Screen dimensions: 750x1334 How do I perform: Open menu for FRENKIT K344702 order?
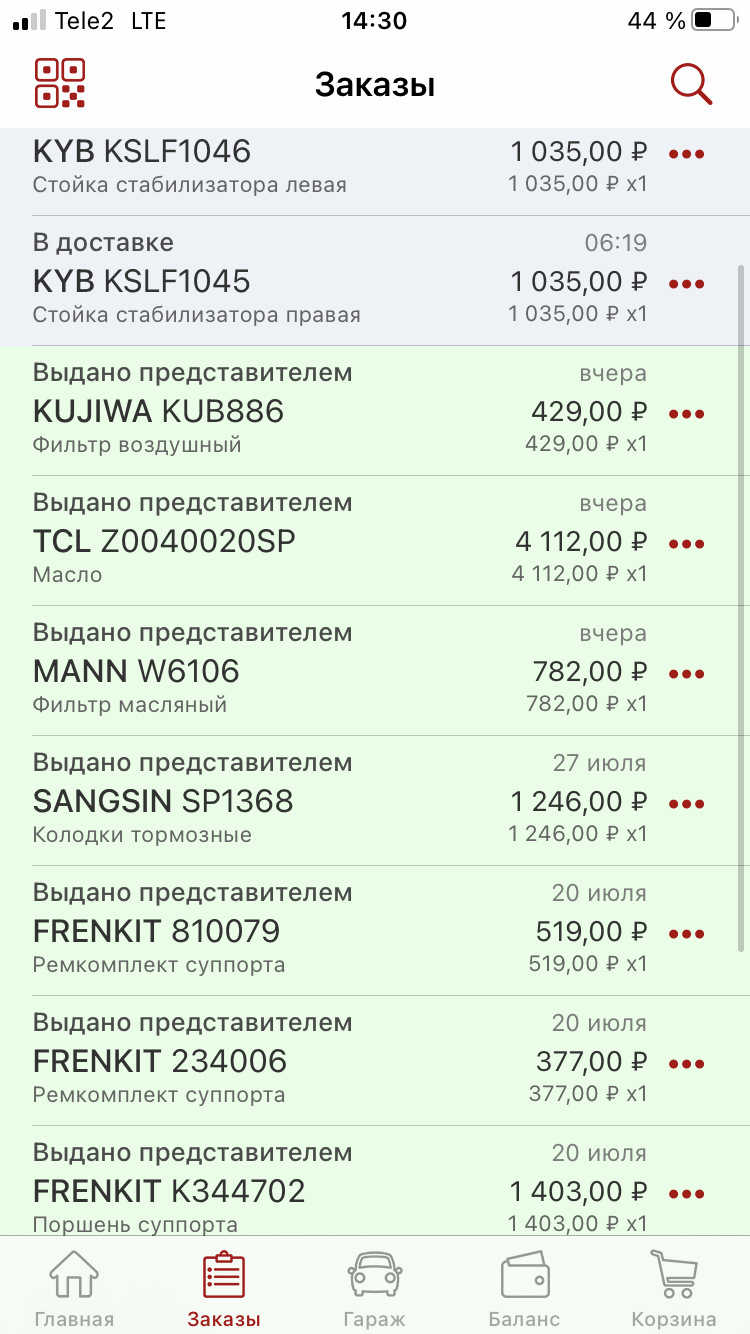pos(686,1193)
